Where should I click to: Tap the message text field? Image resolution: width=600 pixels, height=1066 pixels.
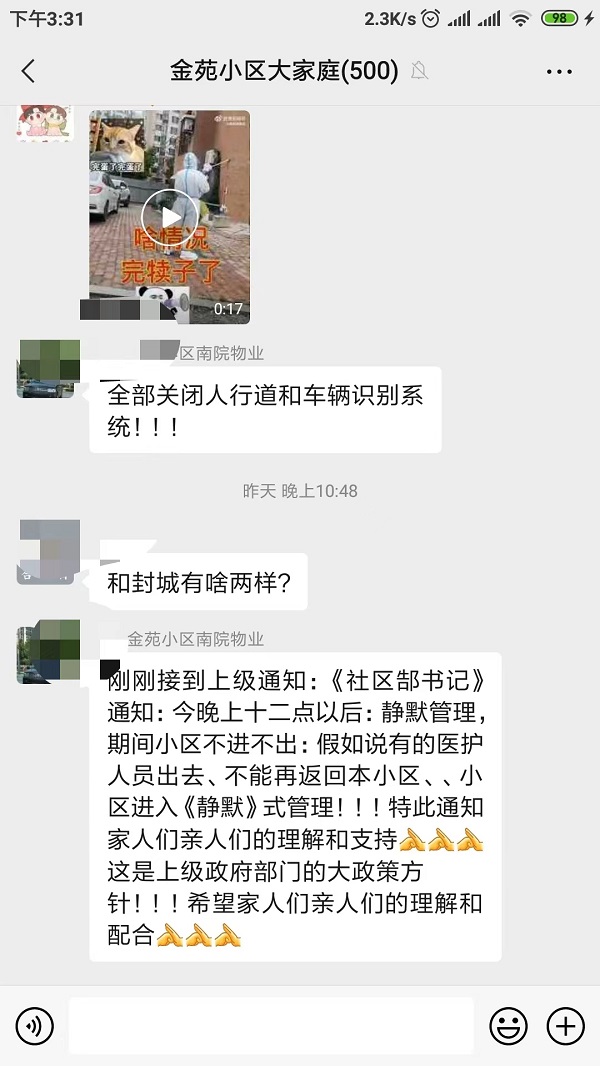point(271,1026)
